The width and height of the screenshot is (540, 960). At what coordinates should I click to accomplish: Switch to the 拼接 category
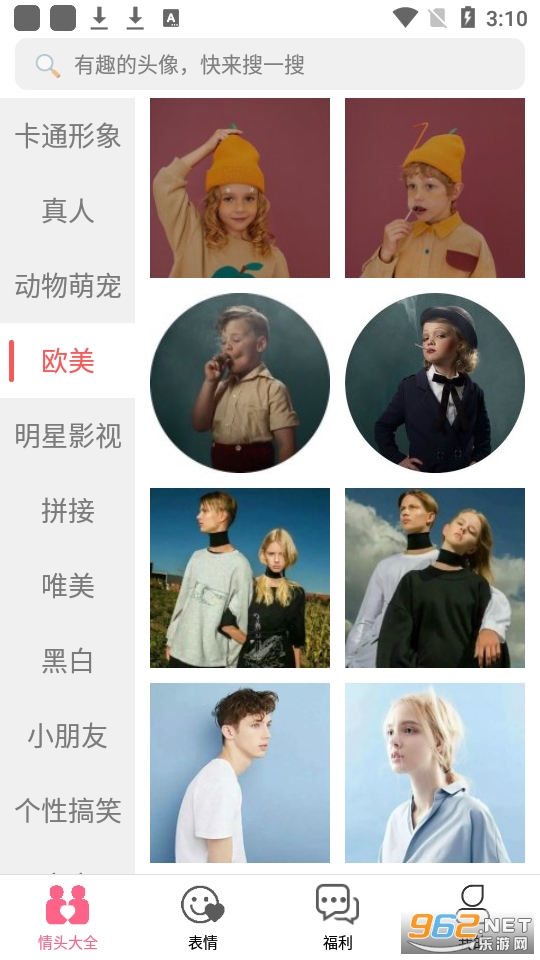(x=67, y=511)
